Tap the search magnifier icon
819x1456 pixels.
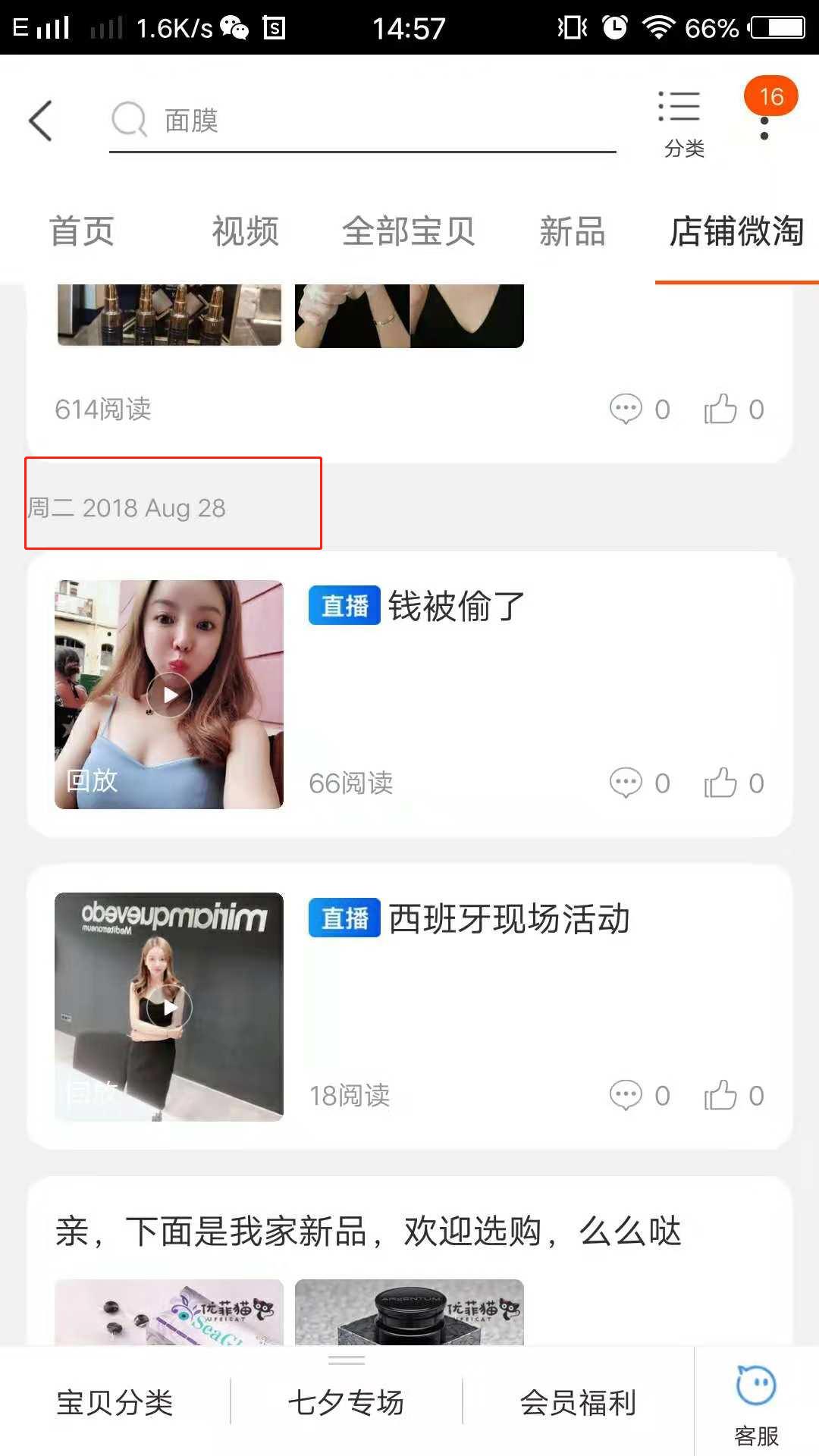tap(130, 120)
